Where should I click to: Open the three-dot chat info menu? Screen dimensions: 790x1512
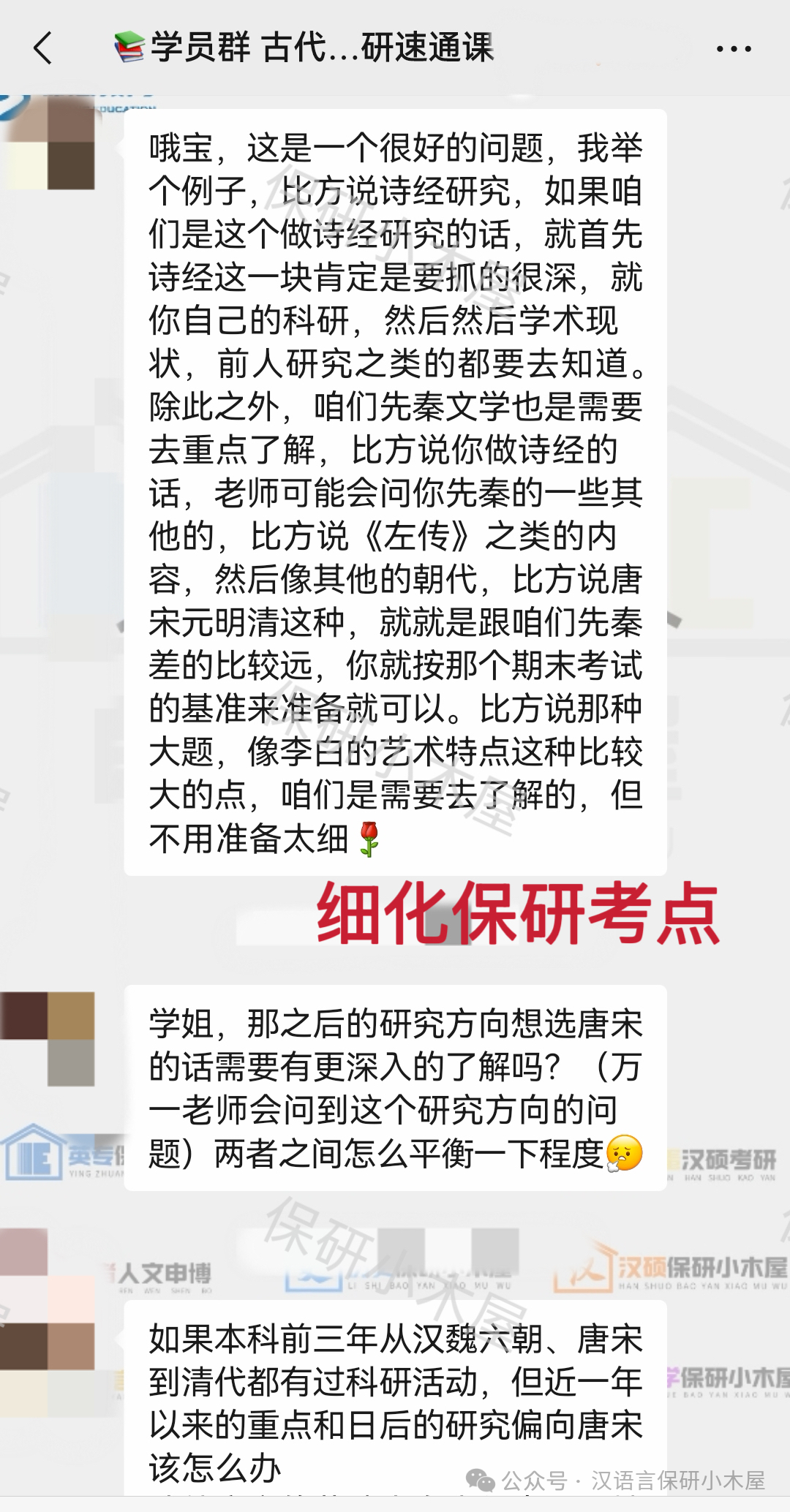click(734, 49)
